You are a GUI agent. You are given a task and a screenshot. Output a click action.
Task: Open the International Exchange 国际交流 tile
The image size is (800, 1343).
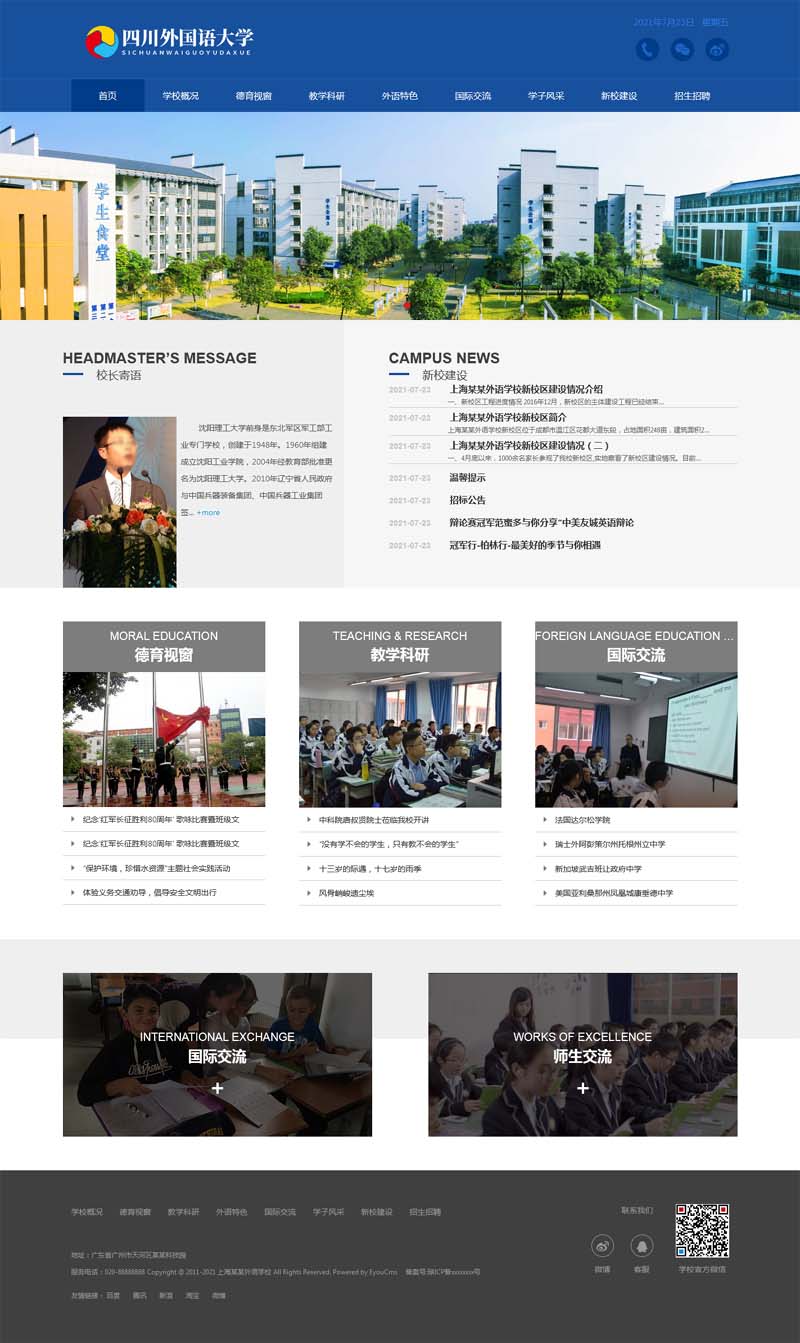[x=217, y=1055]
